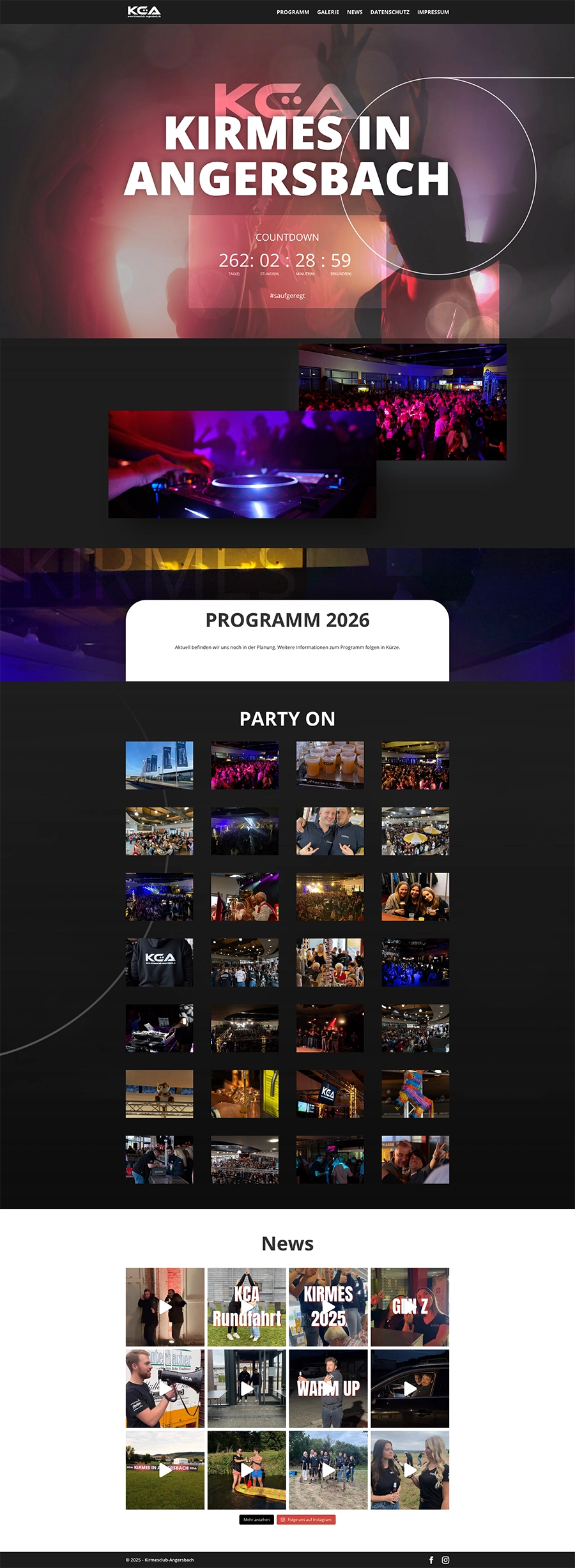Open the gallery photo of beer cups
This screenshot has height=1568, width=575.
(x=330, y=765)
